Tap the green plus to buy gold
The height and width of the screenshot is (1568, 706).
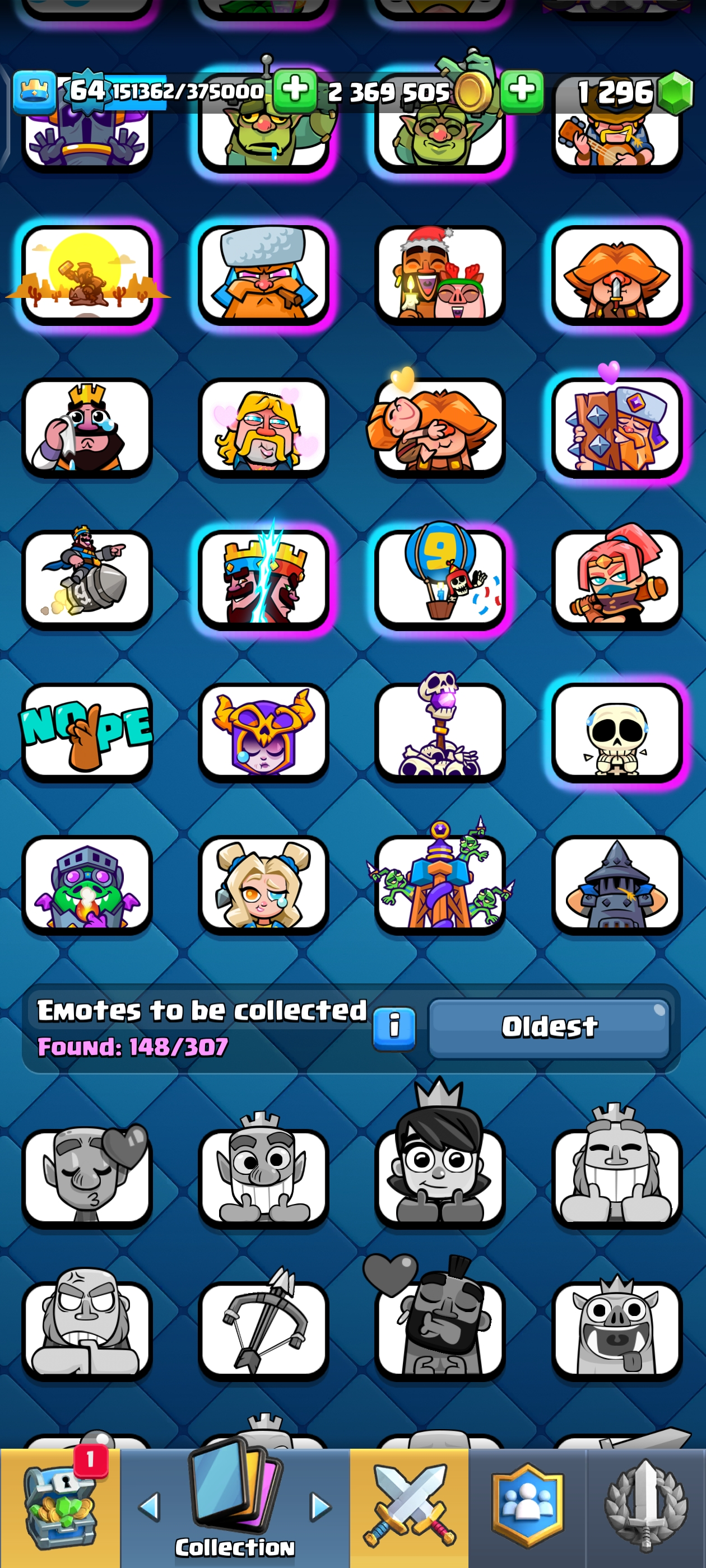(522, 91)
